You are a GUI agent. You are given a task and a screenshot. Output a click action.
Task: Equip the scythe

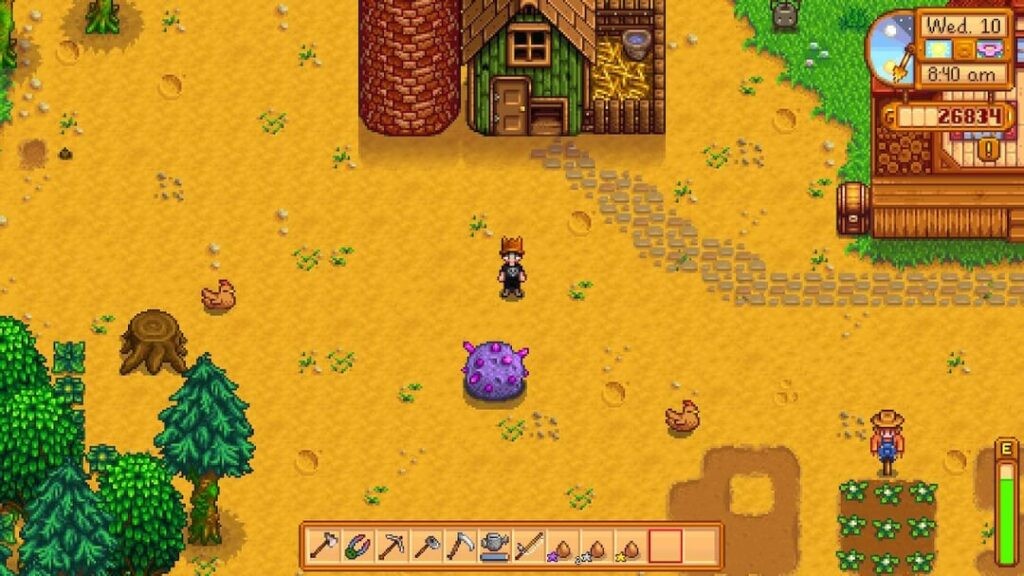(x=459, y=547)
